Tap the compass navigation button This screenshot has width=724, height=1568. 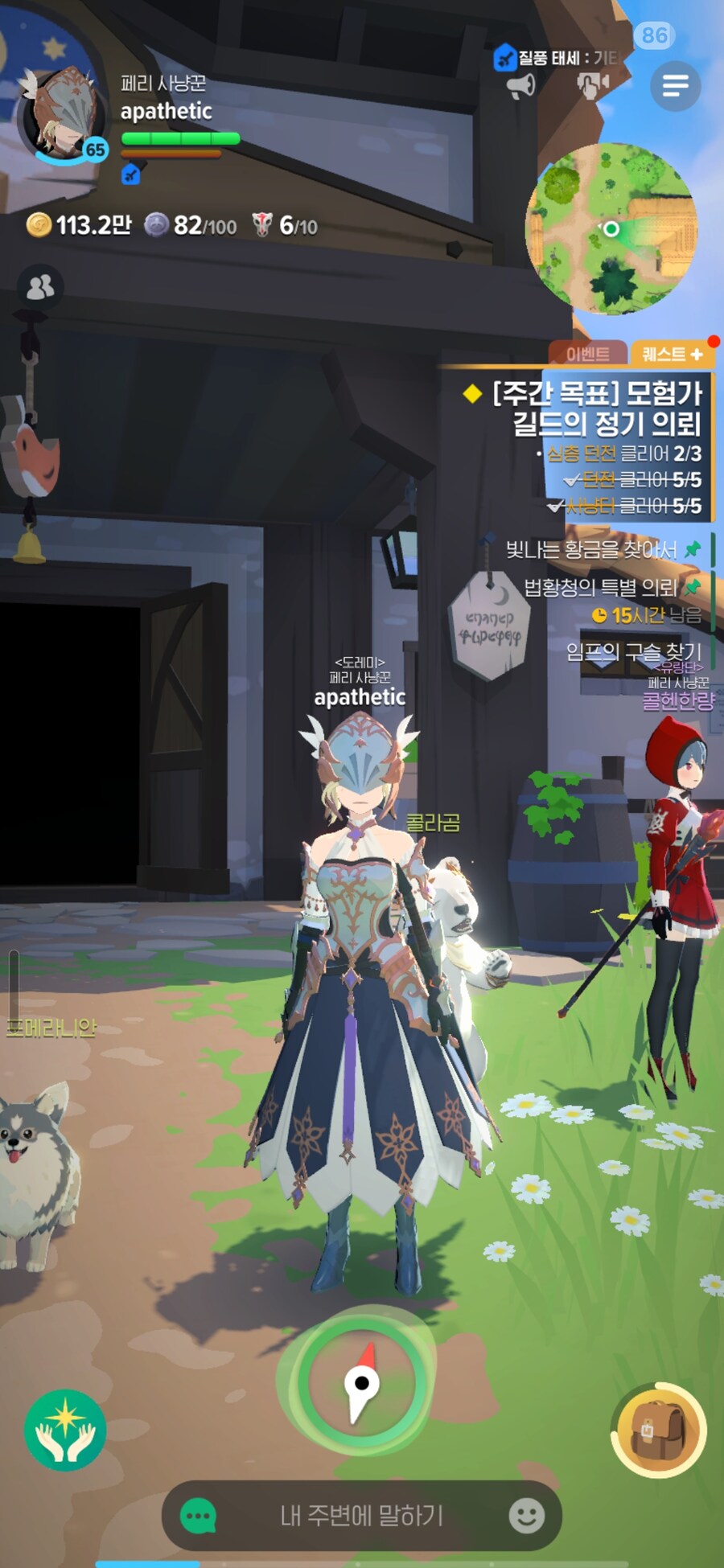point(361,1383)
